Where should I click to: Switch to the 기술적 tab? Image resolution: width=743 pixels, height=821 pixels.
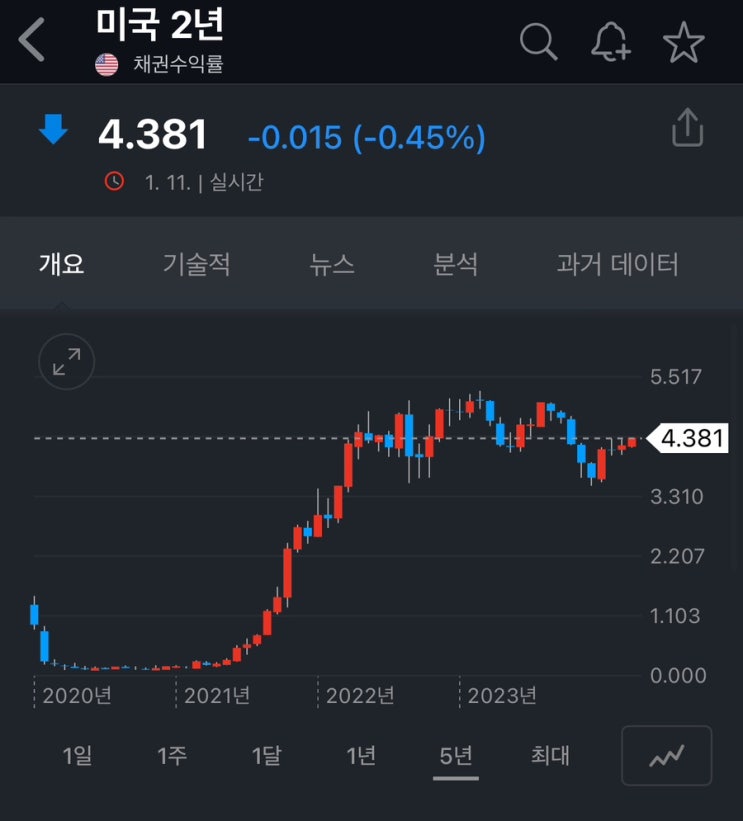(x=196, y=263)
